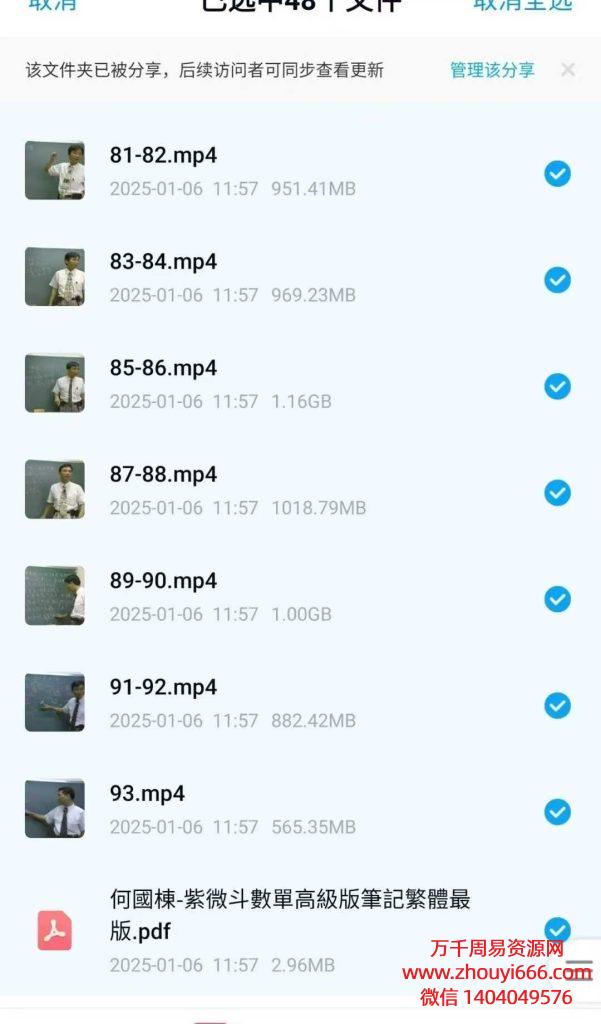Uncheck the file 83-84.mp4
The height and width of the screenshot is (1024, 601).
coord(557,280)
